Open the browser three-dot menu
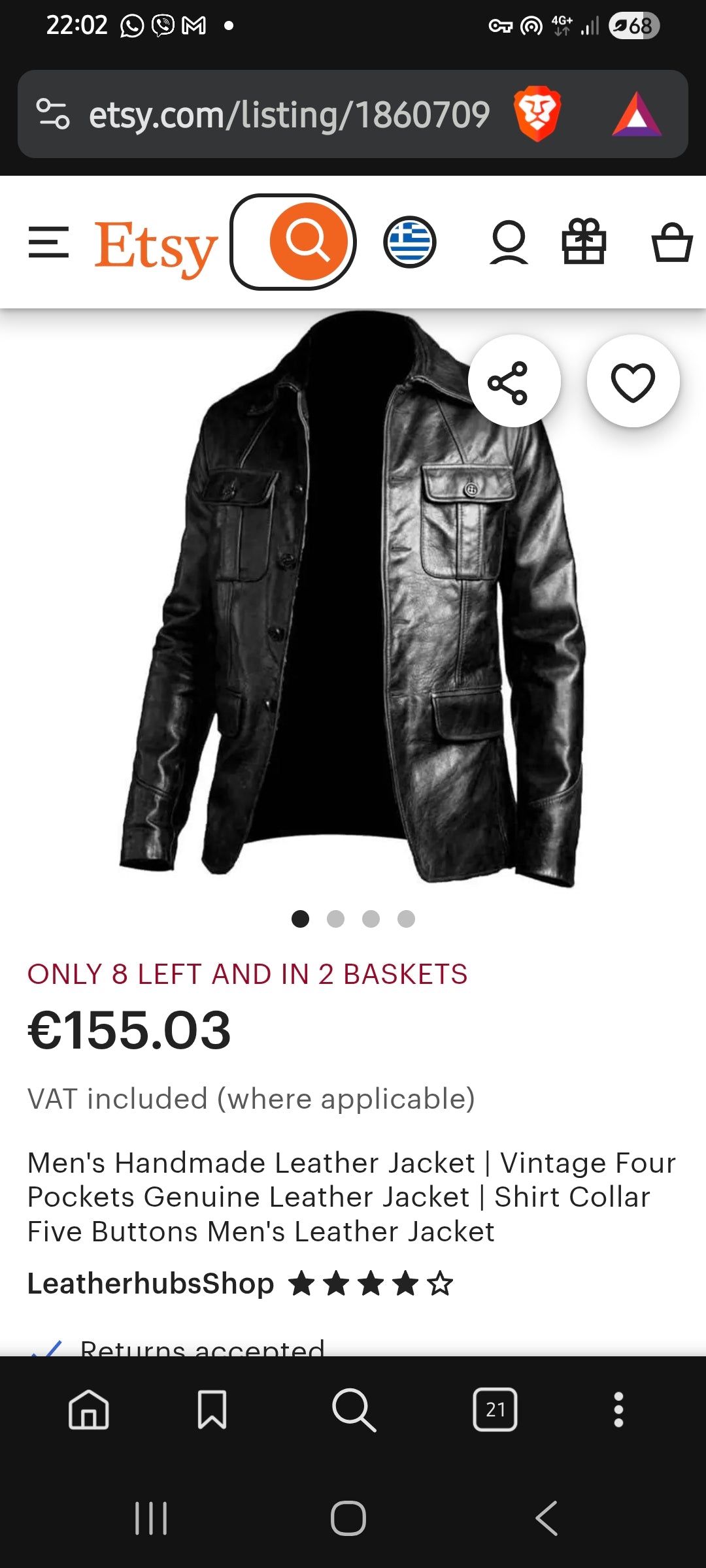Image resolution: width=706 pixels, height=1568 pixels. point(618,1410)
